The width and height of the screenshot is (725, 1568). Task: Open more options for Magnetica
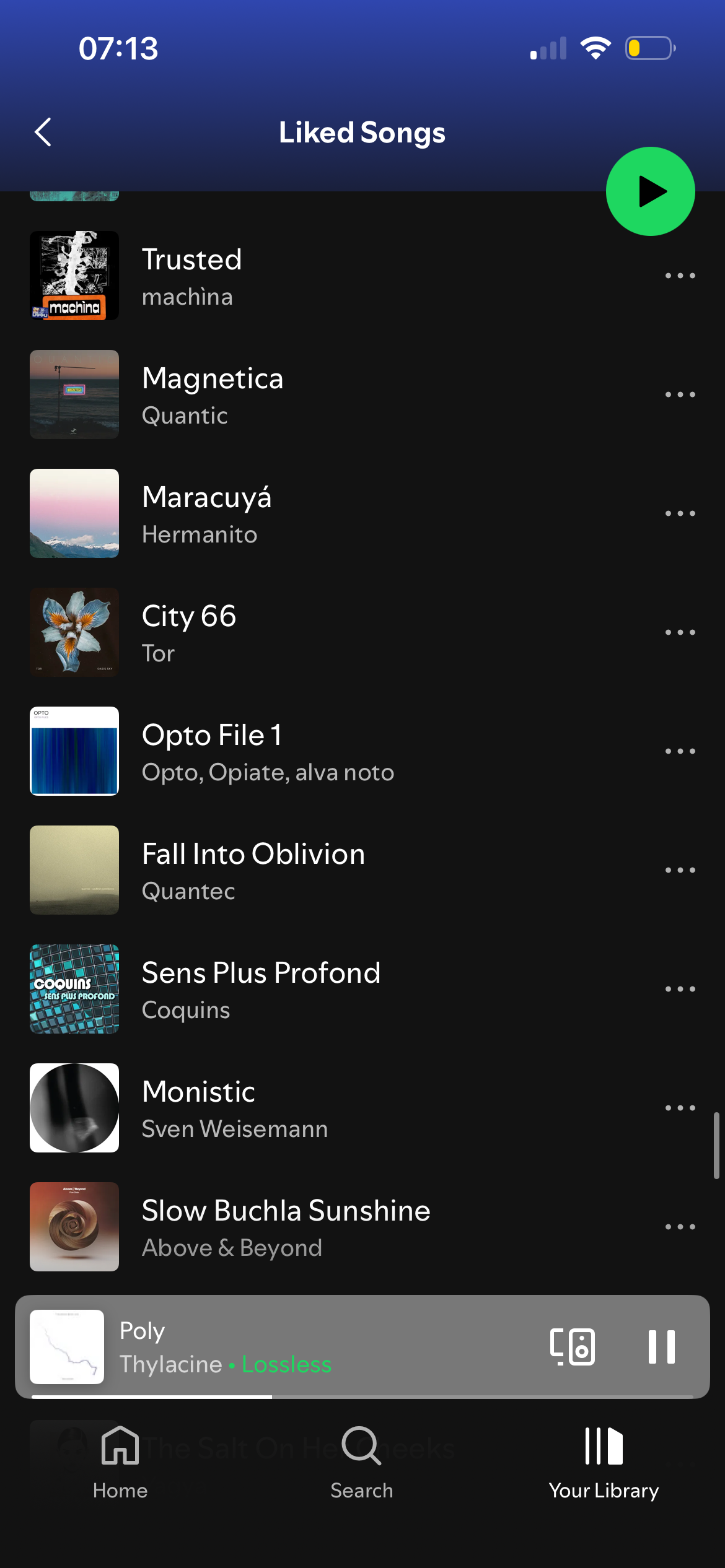pyautogui.click(x=680, y=394)
